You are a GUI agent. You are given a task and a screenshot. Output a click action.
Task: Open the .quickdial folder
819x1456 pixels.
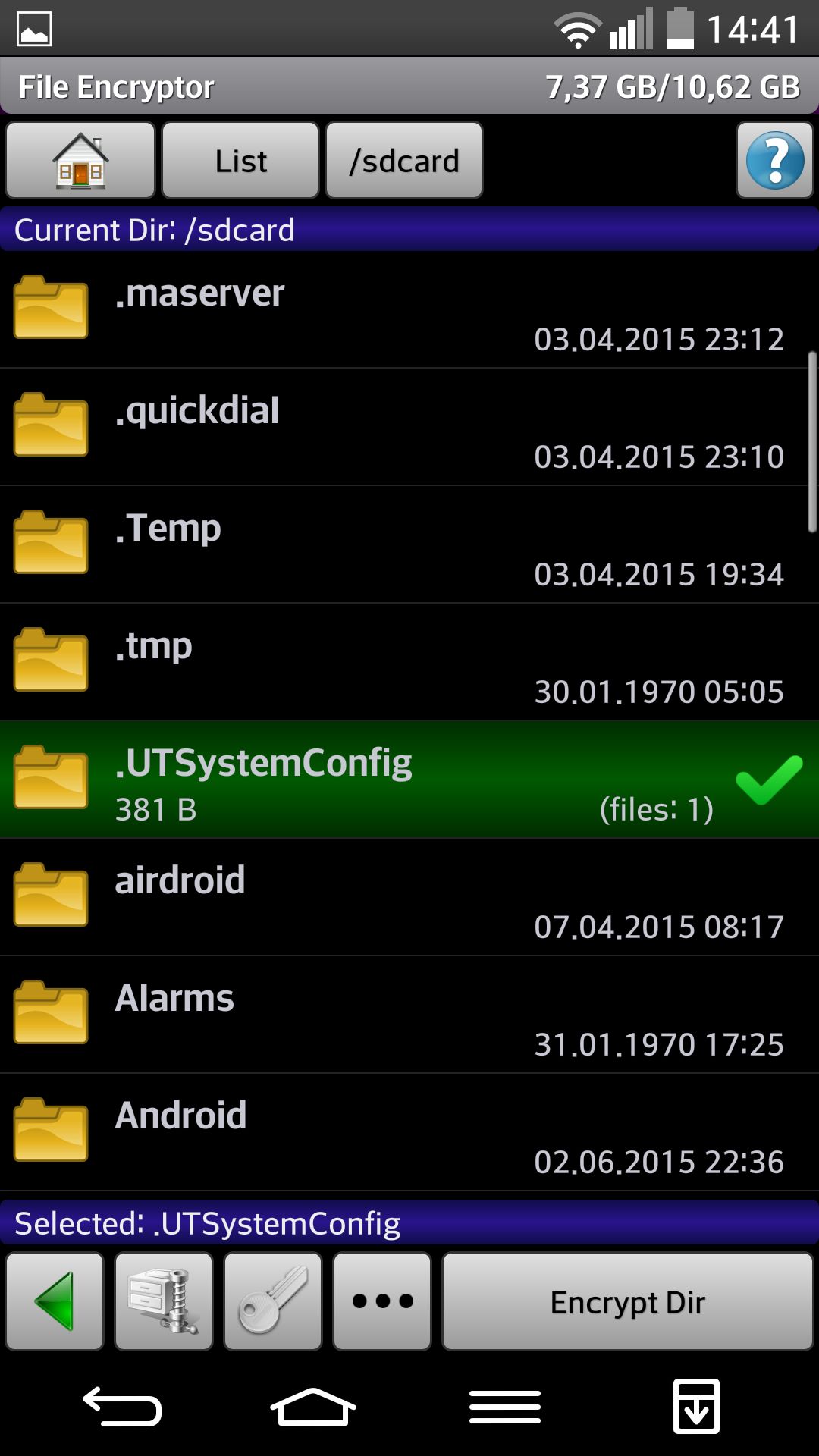coord(409,427)
